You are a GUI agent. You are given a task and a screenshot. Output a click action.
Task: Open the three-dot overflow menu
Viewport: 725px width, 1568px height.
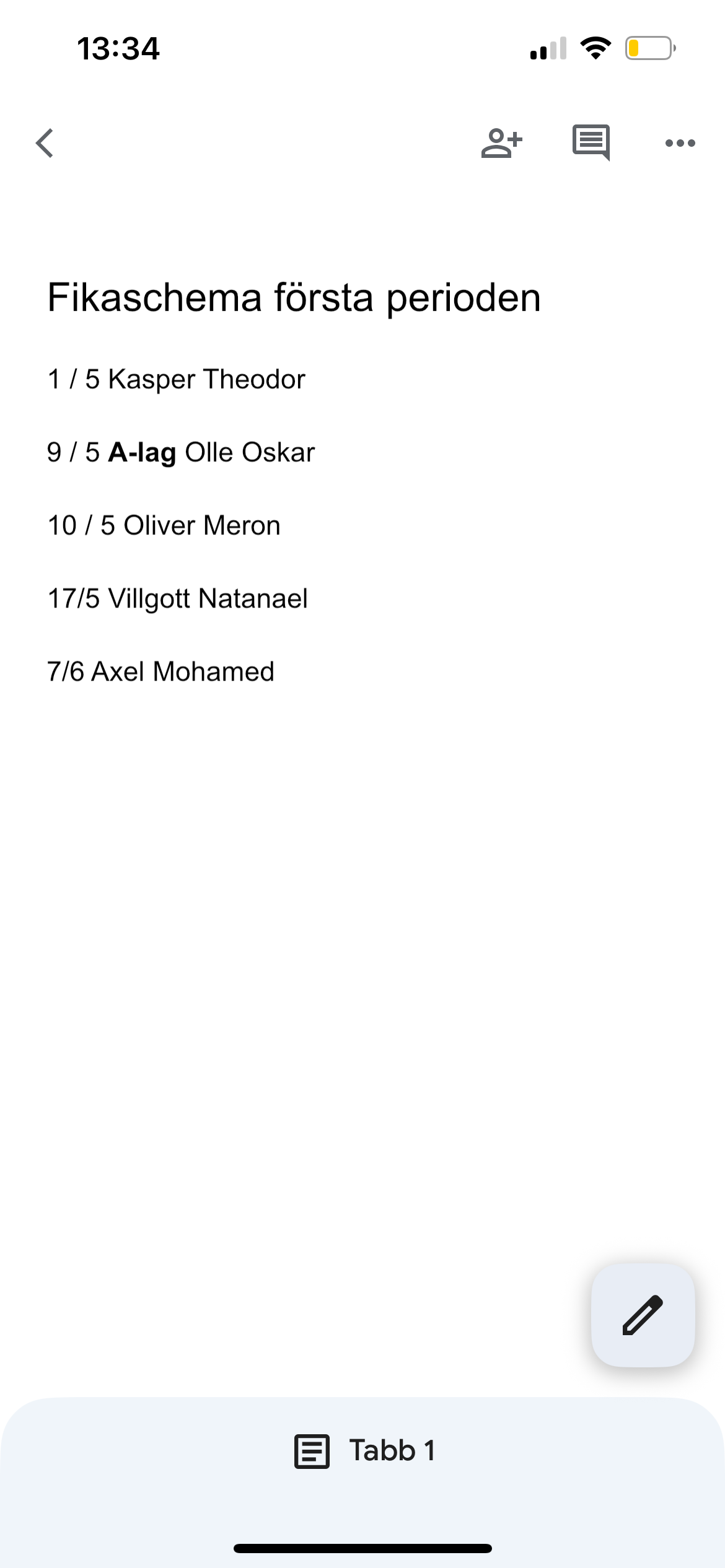click(680, 143)
